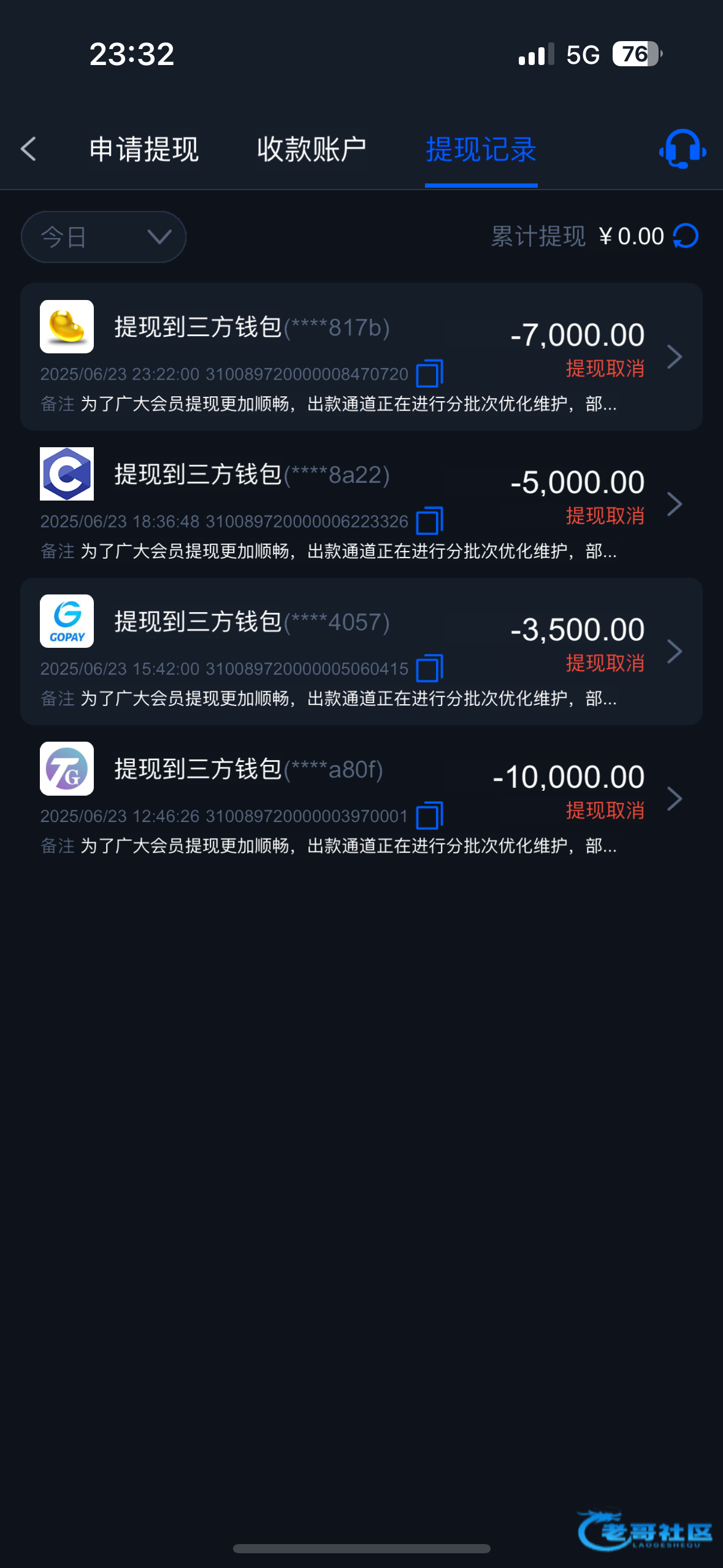Copy order number ending 6223326
Image resolution: width=723 pixels, height=1568 pixels.
(x=429, y=521)
